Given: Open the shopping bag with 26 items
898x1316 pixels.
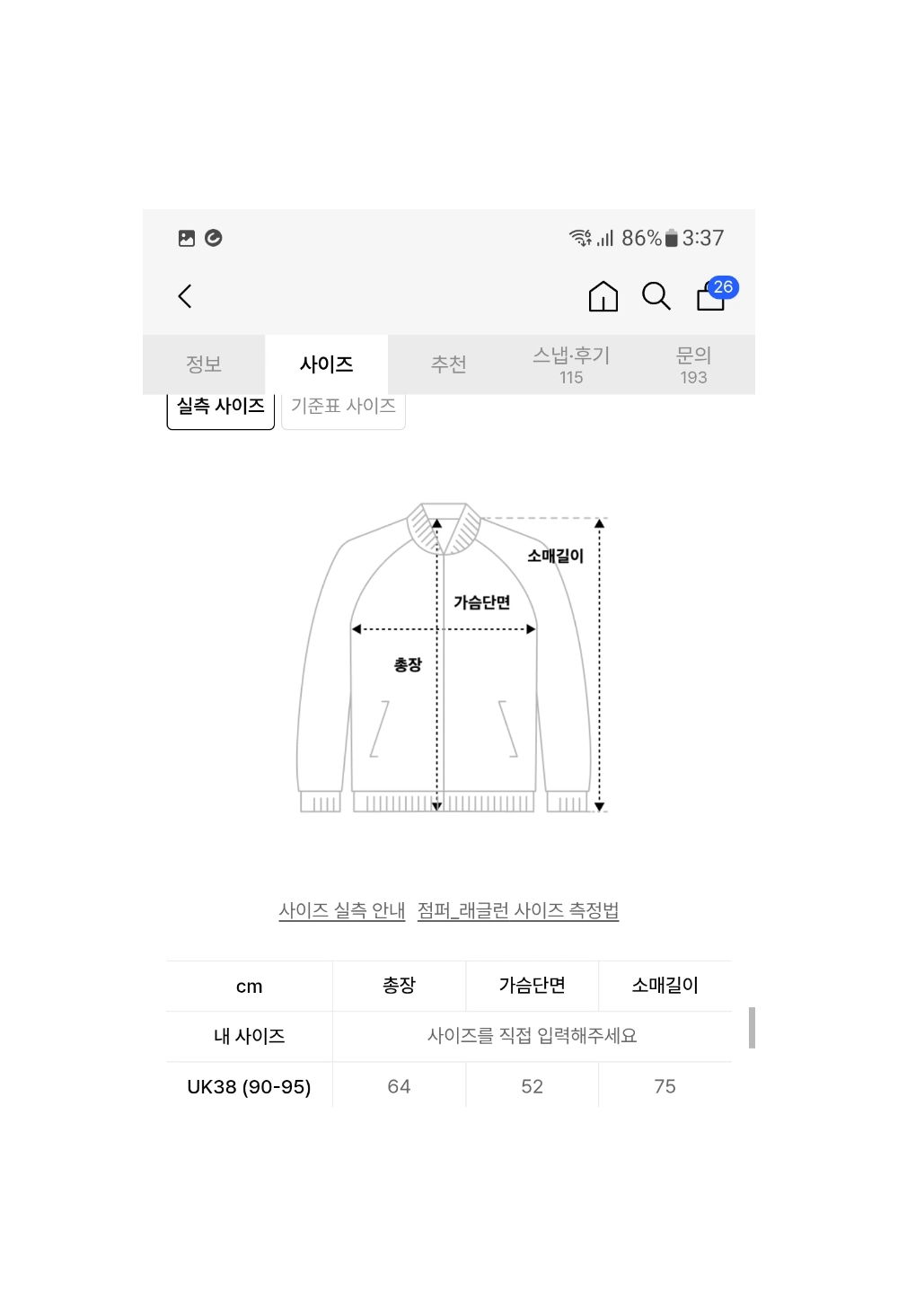Looking at the screenshot, I should [711, 295].
